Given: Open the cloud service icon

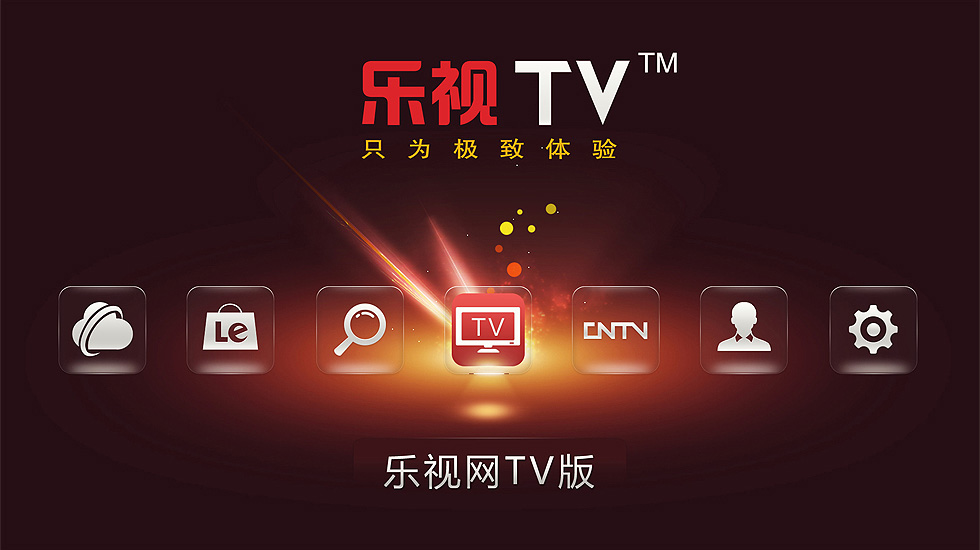Looking at the screenshot, I should pyautogui.click(x=102, y=330).
